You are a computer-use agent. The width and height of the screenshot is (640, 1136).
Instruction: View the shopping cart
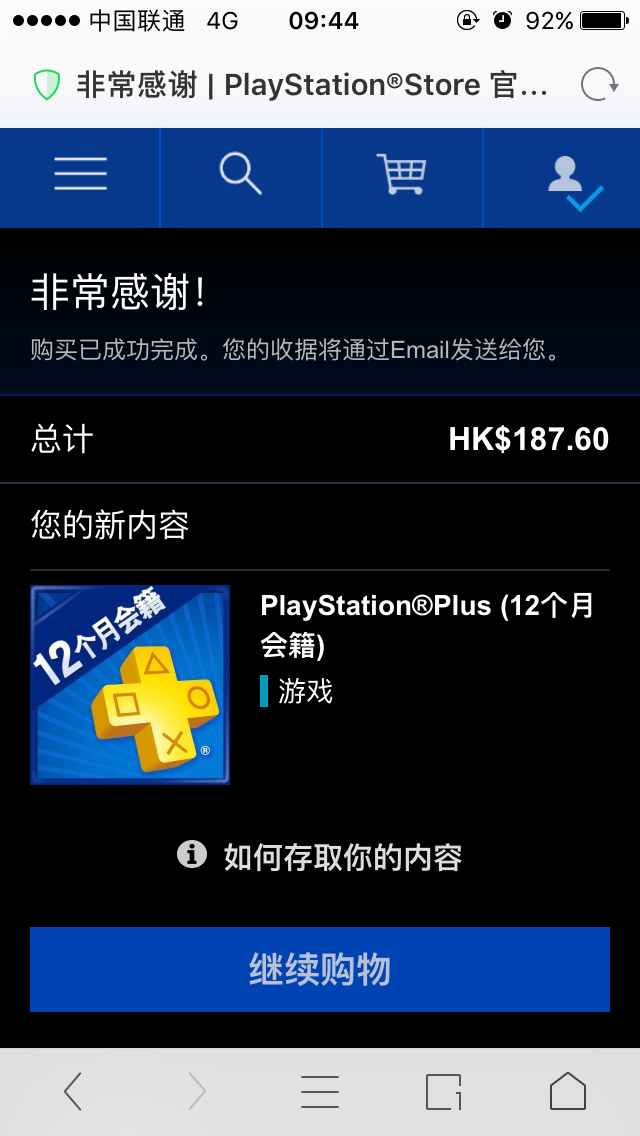[x=402, y=177]
